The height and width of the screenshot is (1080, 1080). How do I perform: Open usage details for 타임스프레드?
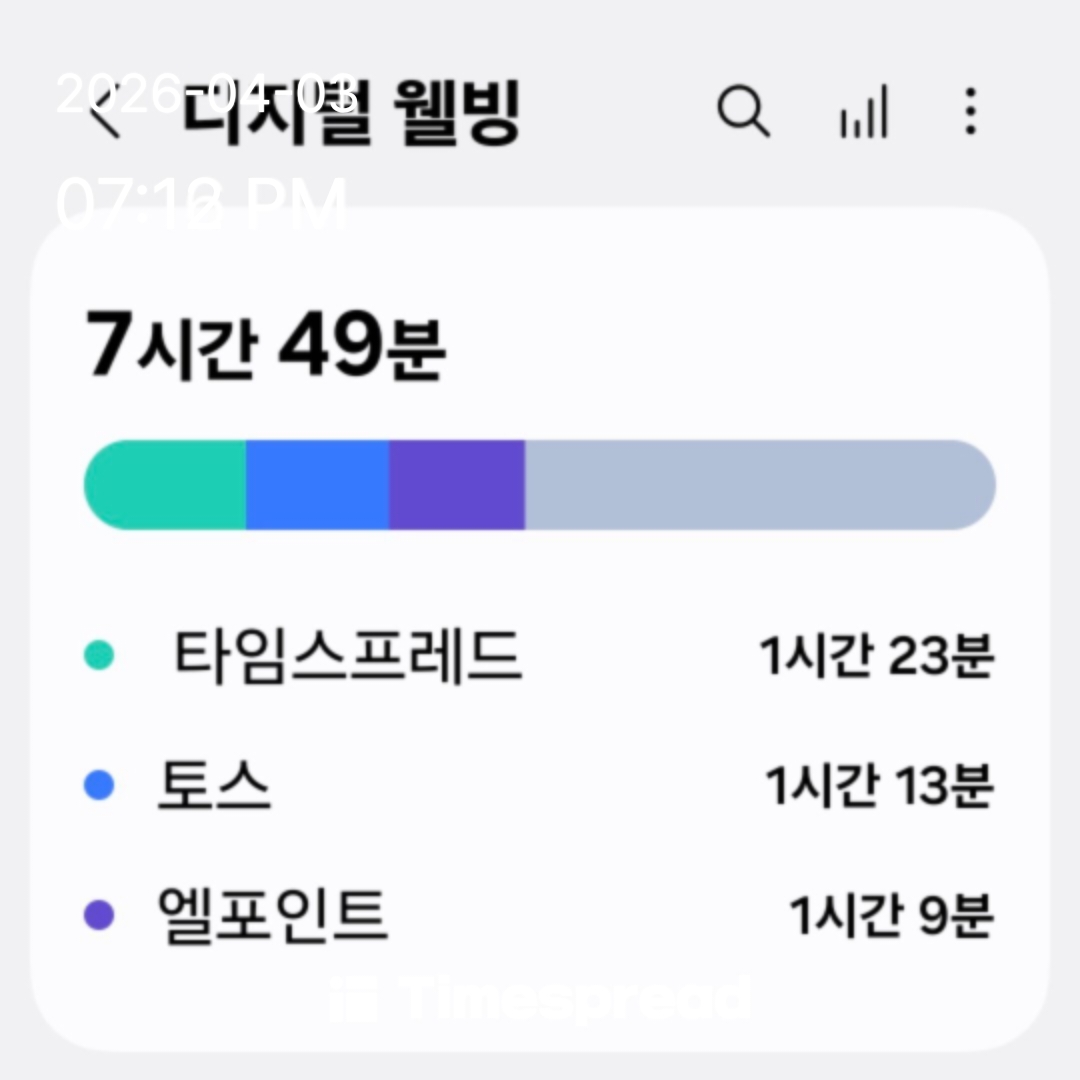click(x=348, y=656)
